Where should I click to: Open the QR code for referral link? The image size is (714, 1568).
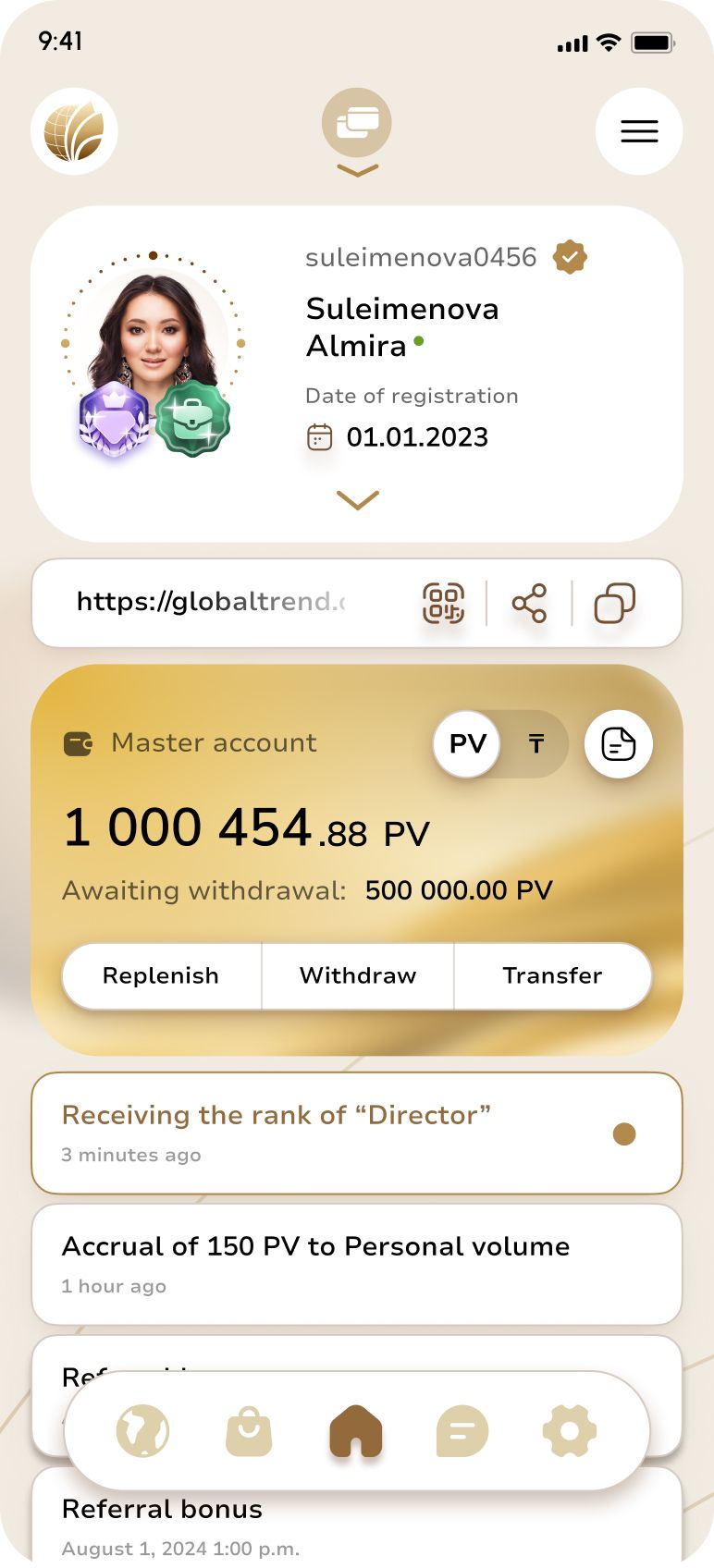(x=442, y=604)
